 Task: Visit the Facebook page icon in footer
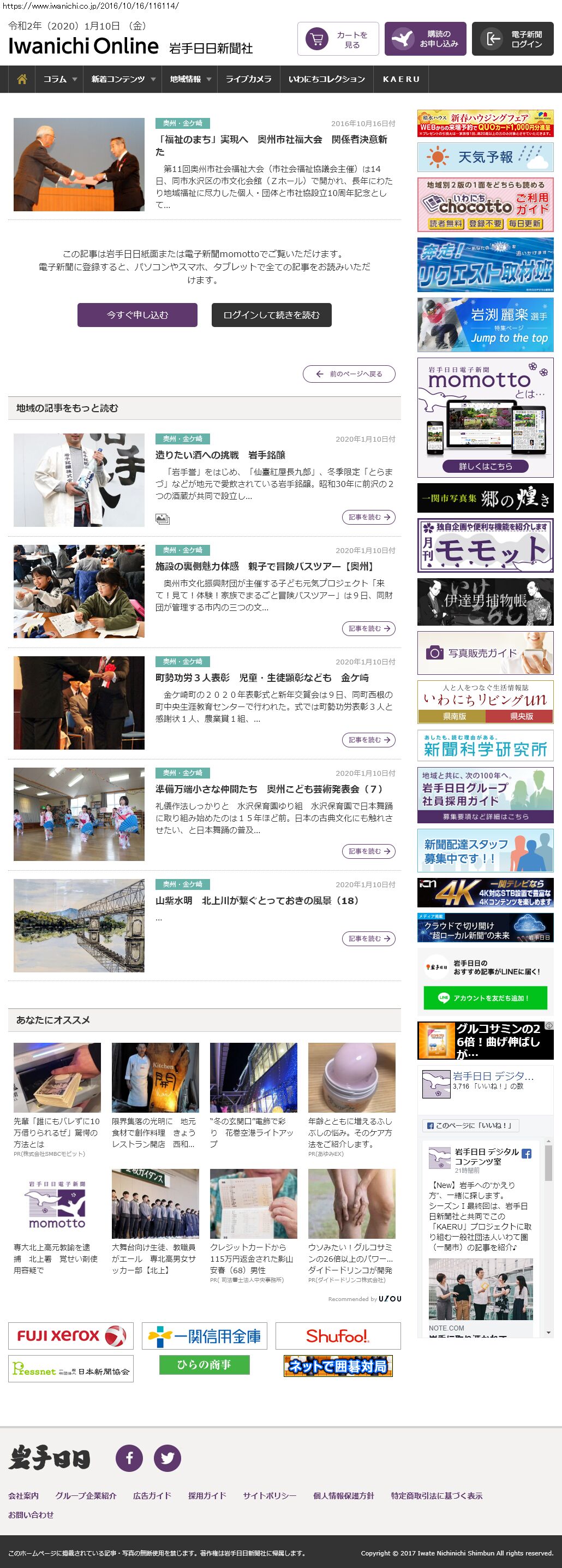pyautogui.click(x=129, y=1458)
